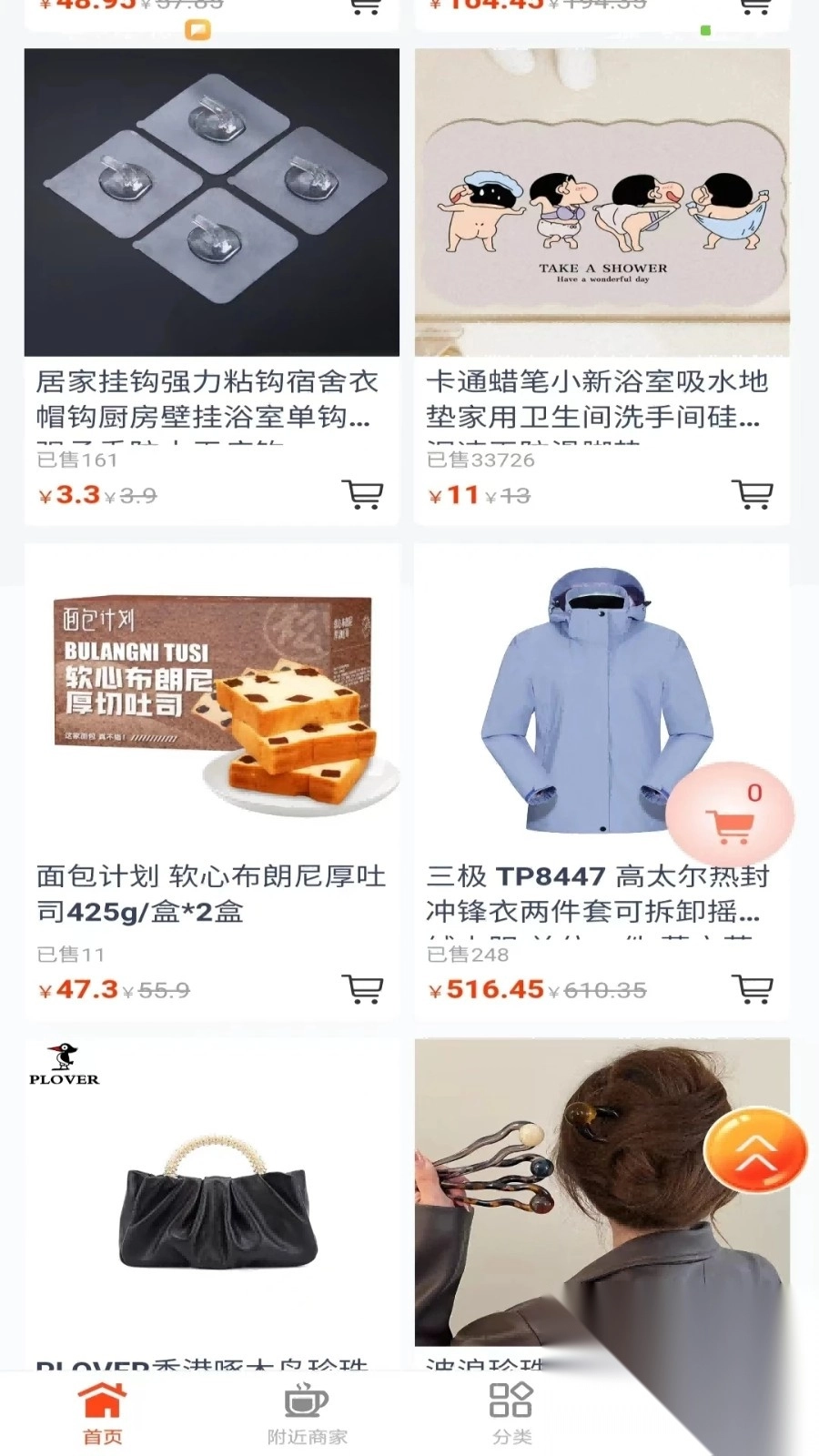Select the coffee cup icon for 附近商家
The height and width of the screenshot is (1456, 819).
coord(308,1401)
